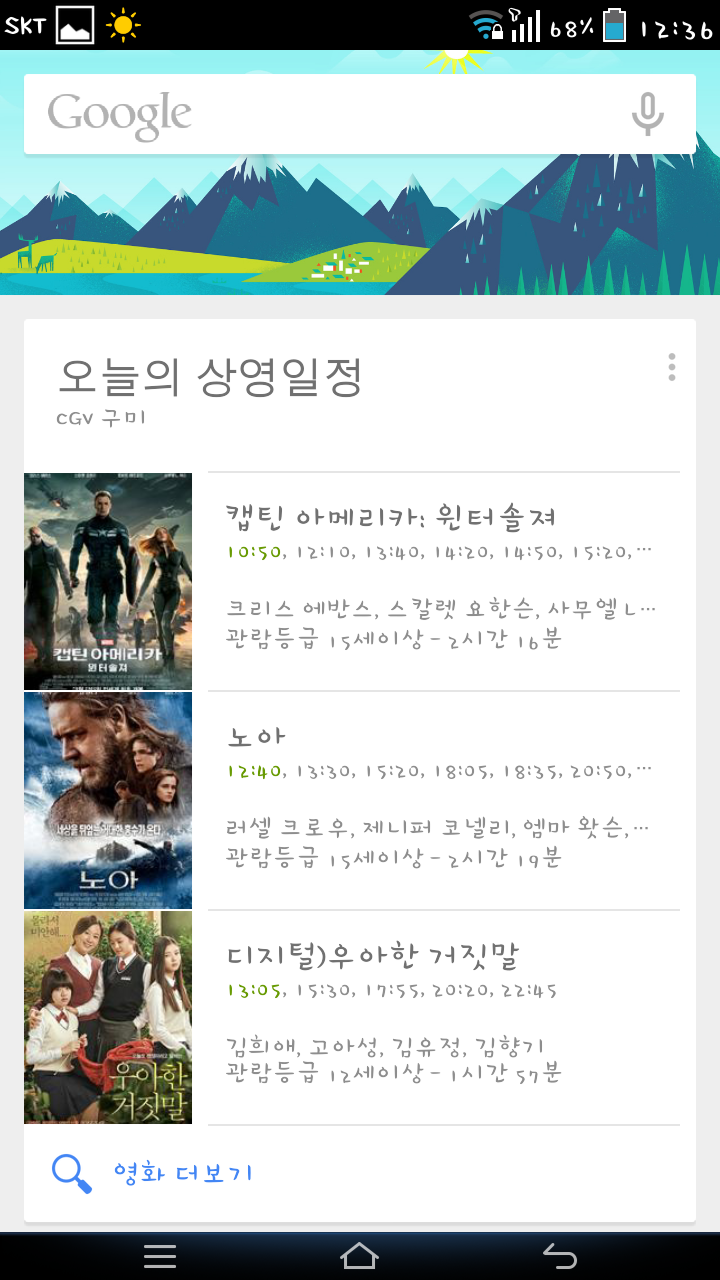The width and height of the screenshot is (720, 1280).
Task: Open the 디지털)우아한 거짓말 movie listing
Action: coord(440,1018)
